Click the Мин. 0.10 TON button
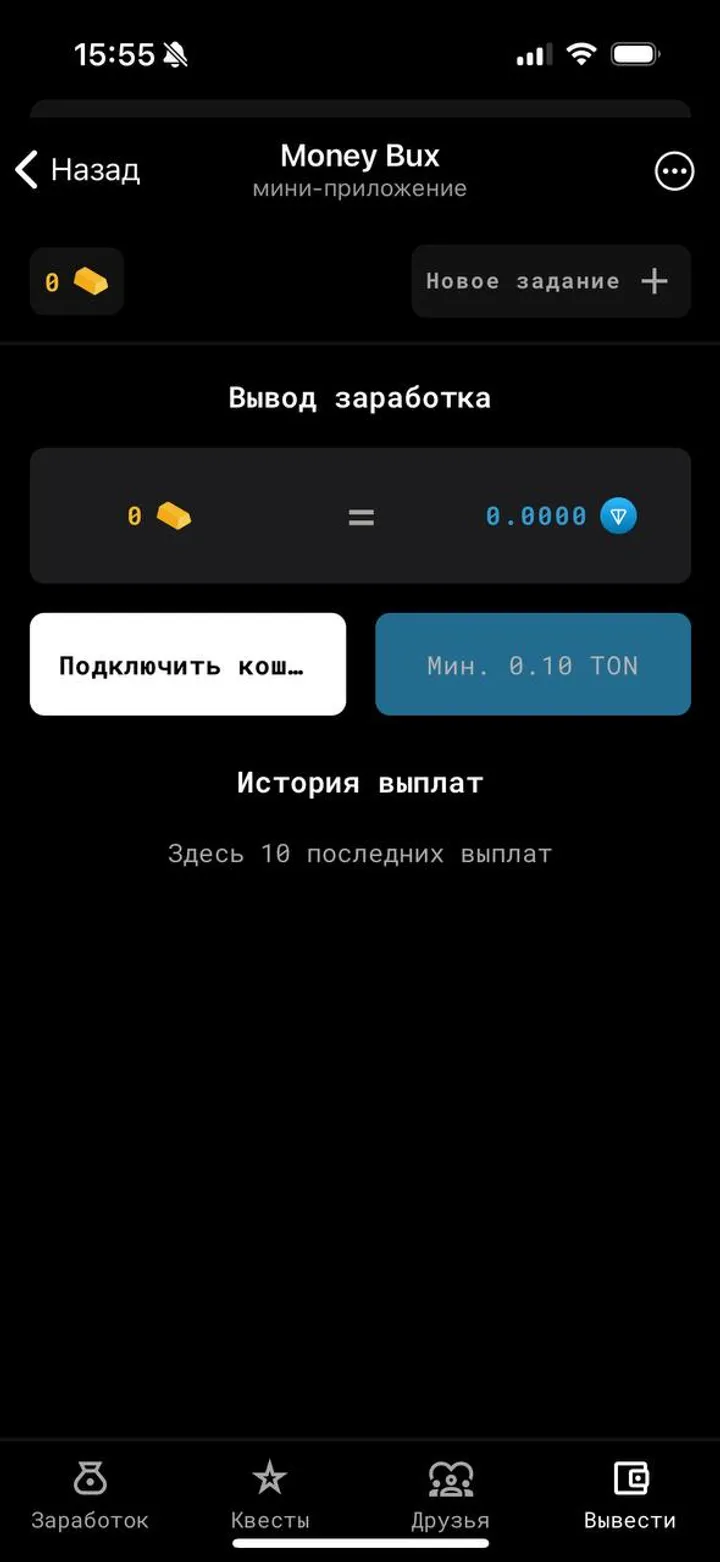Viewport: 720px width, 1562px height. [x=532, y=664]
